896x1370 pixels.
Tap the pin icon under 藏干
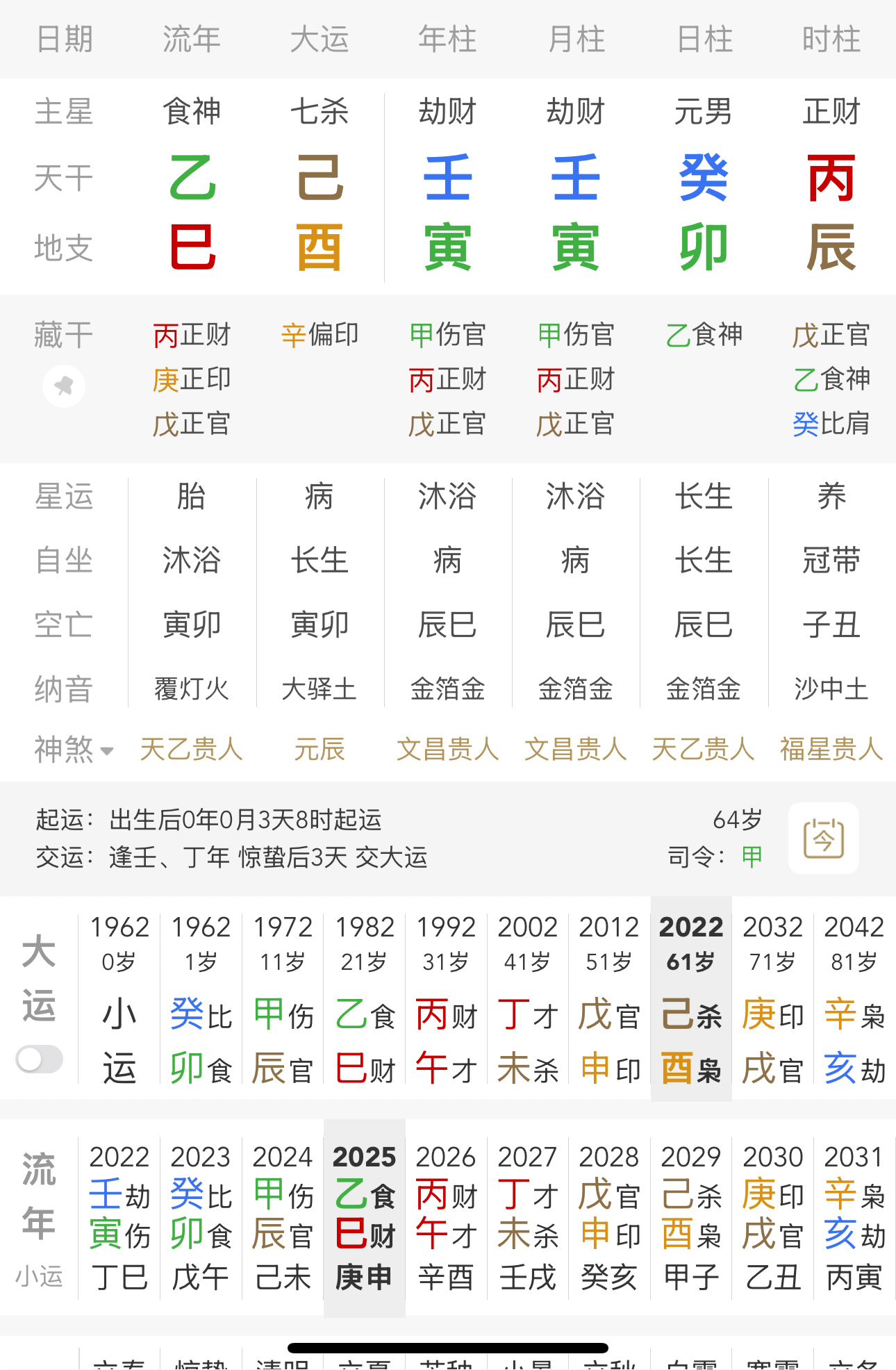tap(64, 386)
